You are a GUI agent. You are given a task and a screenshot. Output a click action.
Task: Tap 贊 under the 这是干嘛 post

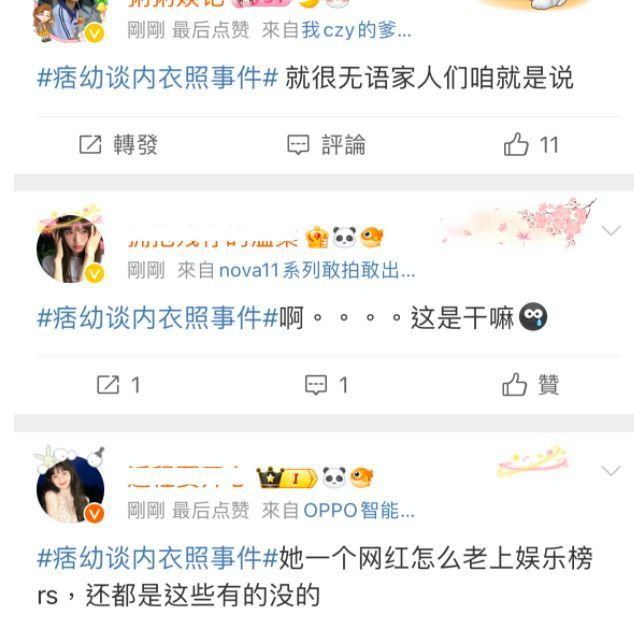(531, 385)
